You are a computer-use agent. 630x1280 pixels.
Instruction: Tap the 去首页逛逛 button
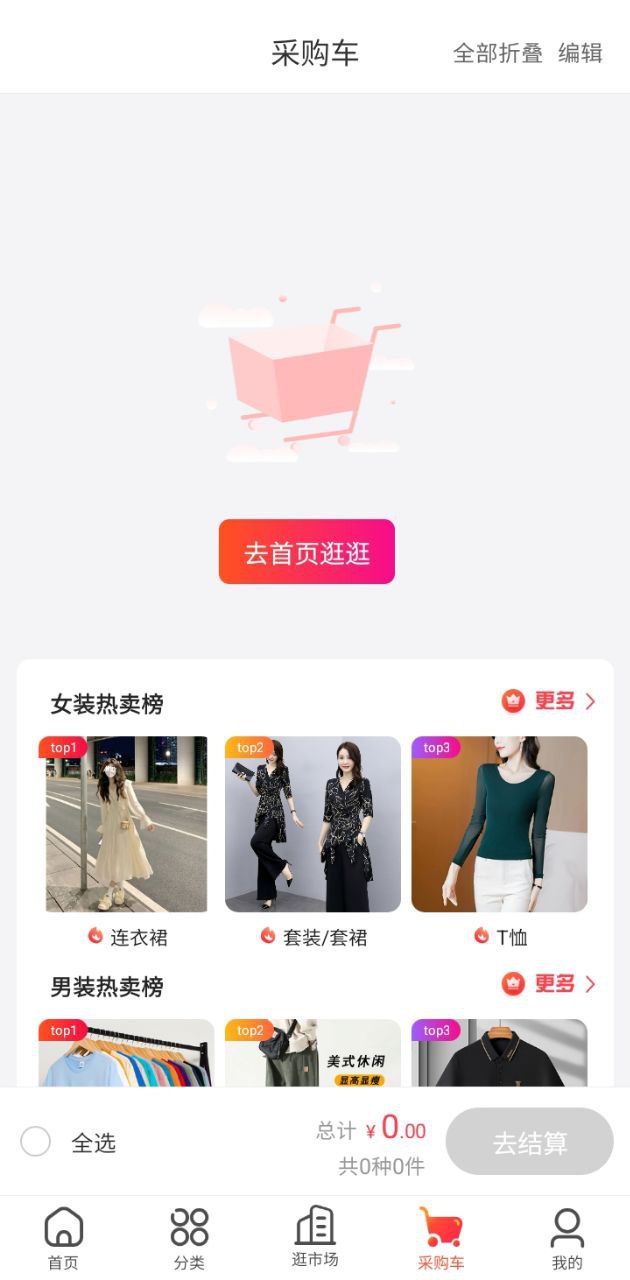[307, 551]
